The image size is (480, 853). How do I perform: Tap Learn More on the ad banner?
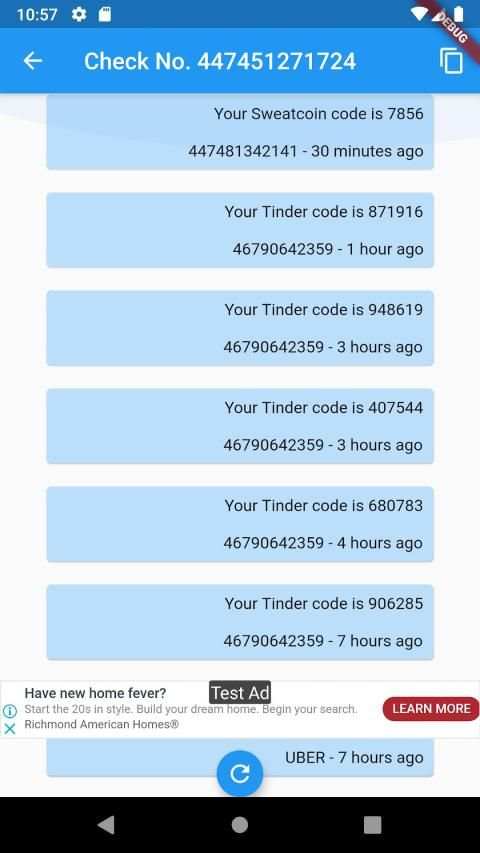coord(431,709)
